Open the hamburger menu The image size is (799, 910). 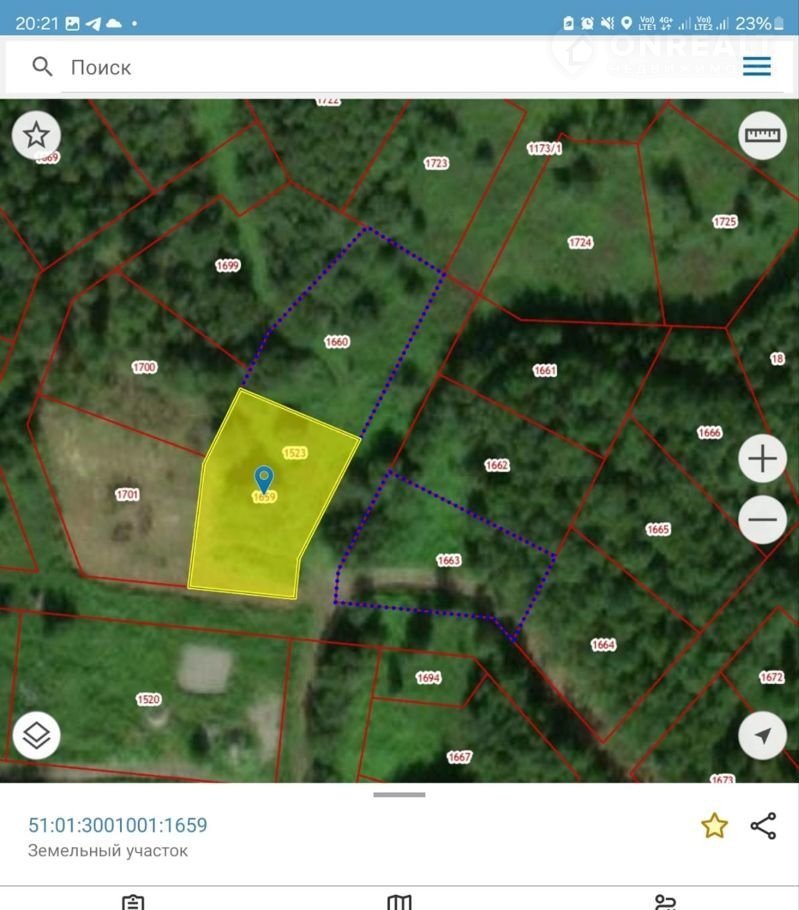point(756,67)
